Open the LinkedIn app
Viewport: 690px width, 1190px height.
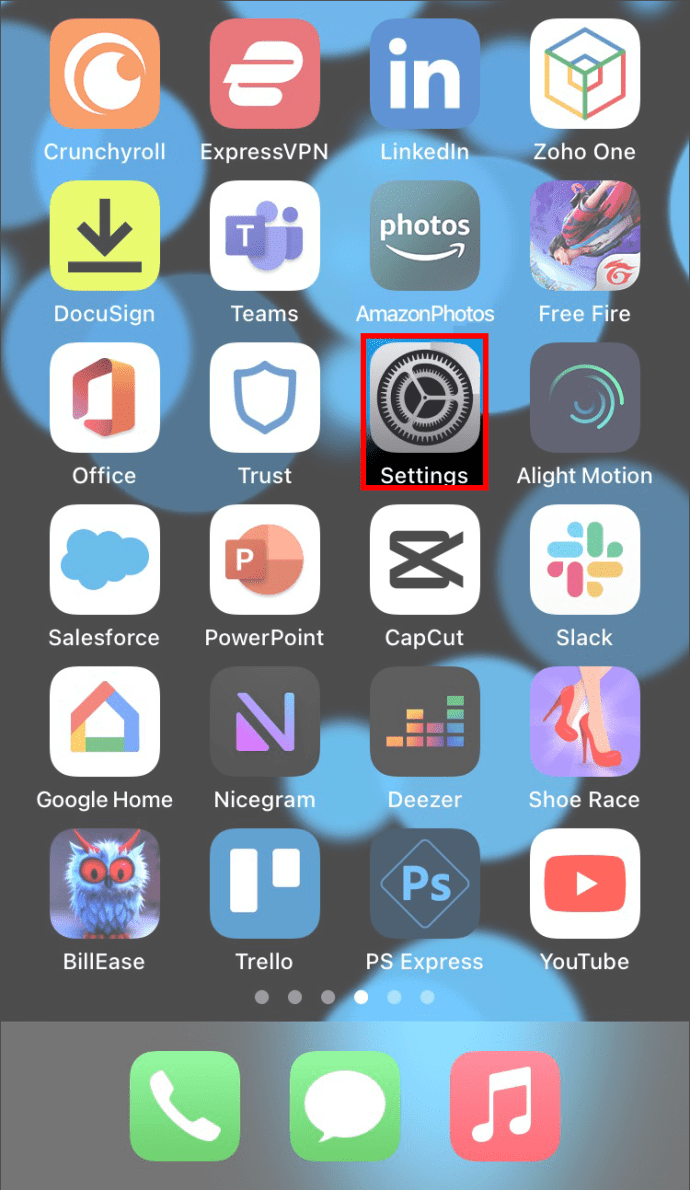click(x=425, y=74)
